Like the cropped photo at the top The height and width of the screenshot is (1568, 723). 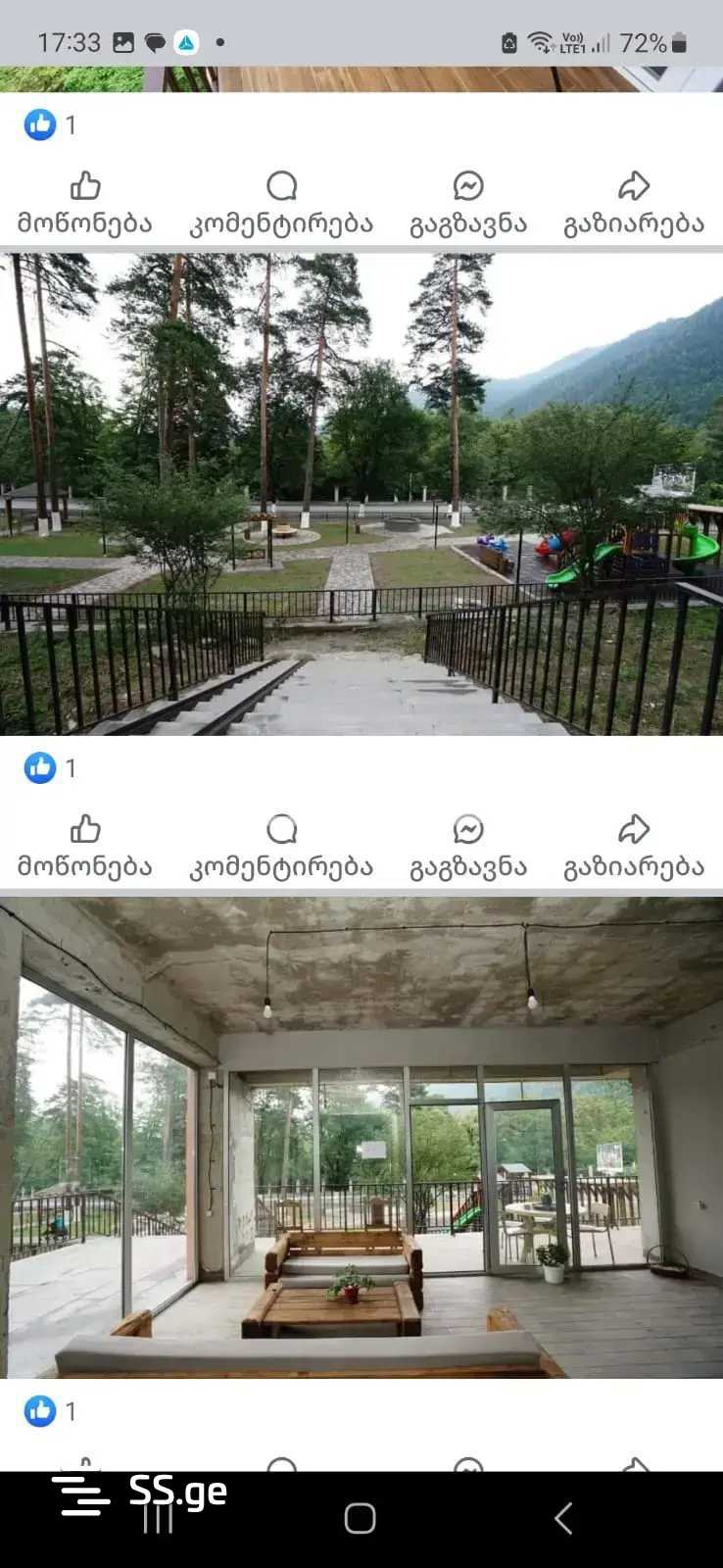pos(85,203)
